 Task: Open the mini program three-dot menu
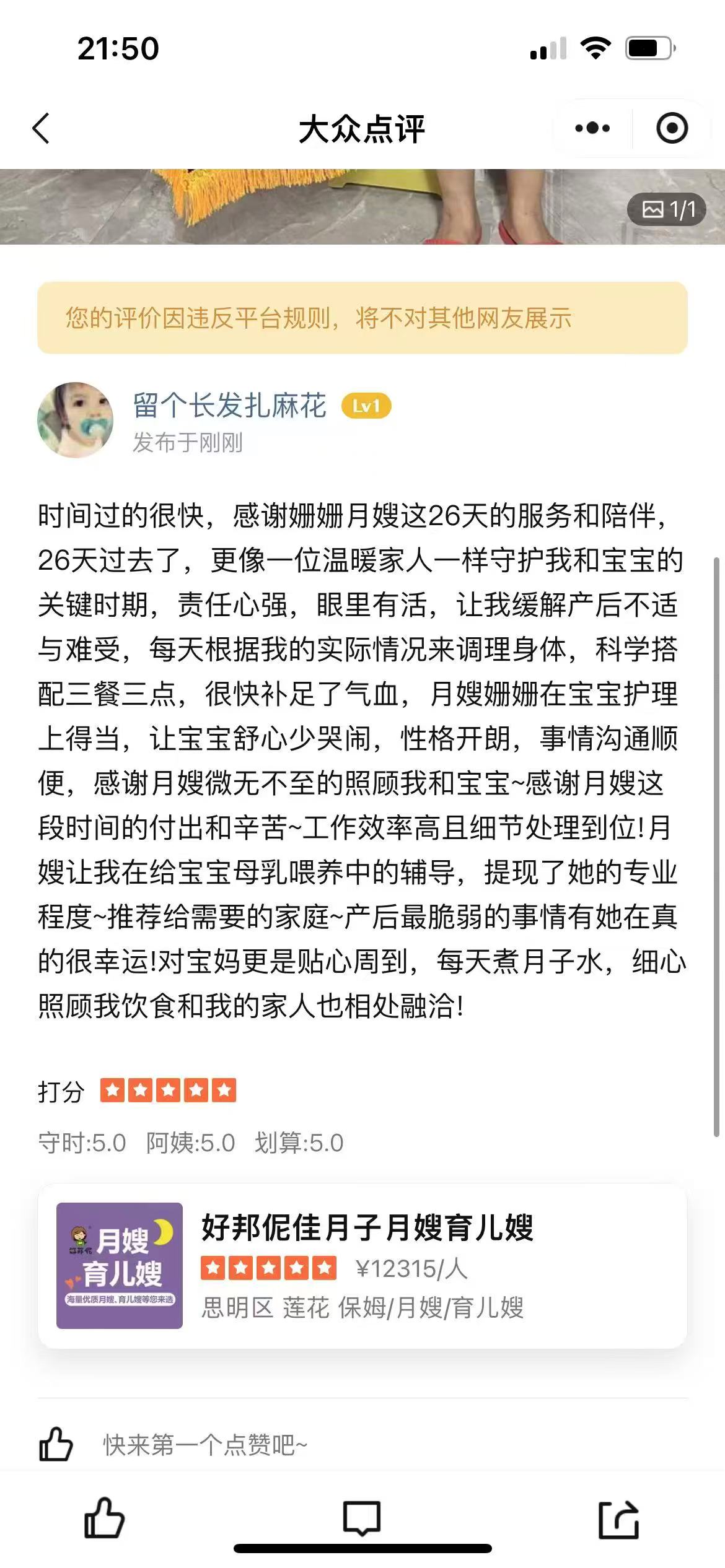pyautogui.click(x=592, y=128)
